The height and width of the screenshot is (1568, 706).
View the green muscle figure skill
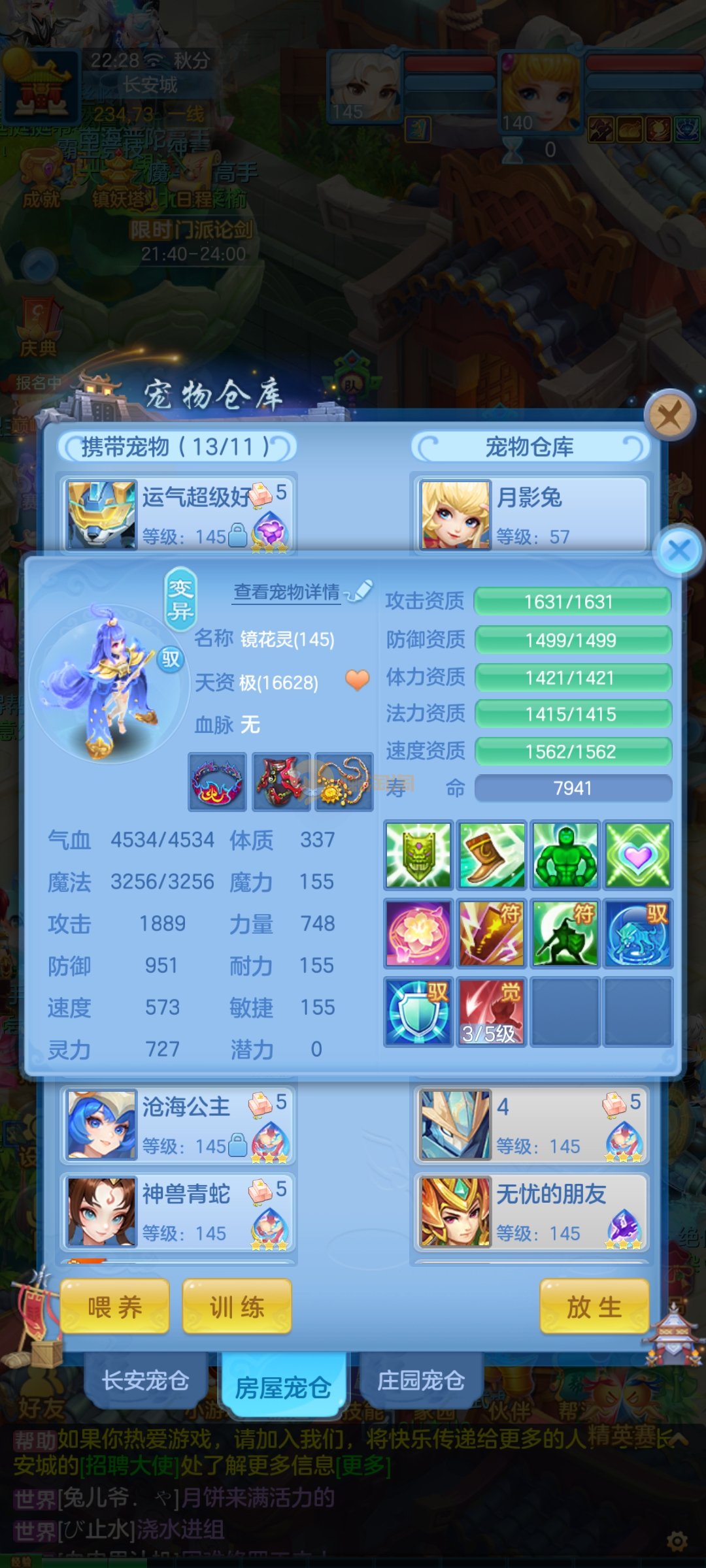pyautogui.click(x=565, y=855)
